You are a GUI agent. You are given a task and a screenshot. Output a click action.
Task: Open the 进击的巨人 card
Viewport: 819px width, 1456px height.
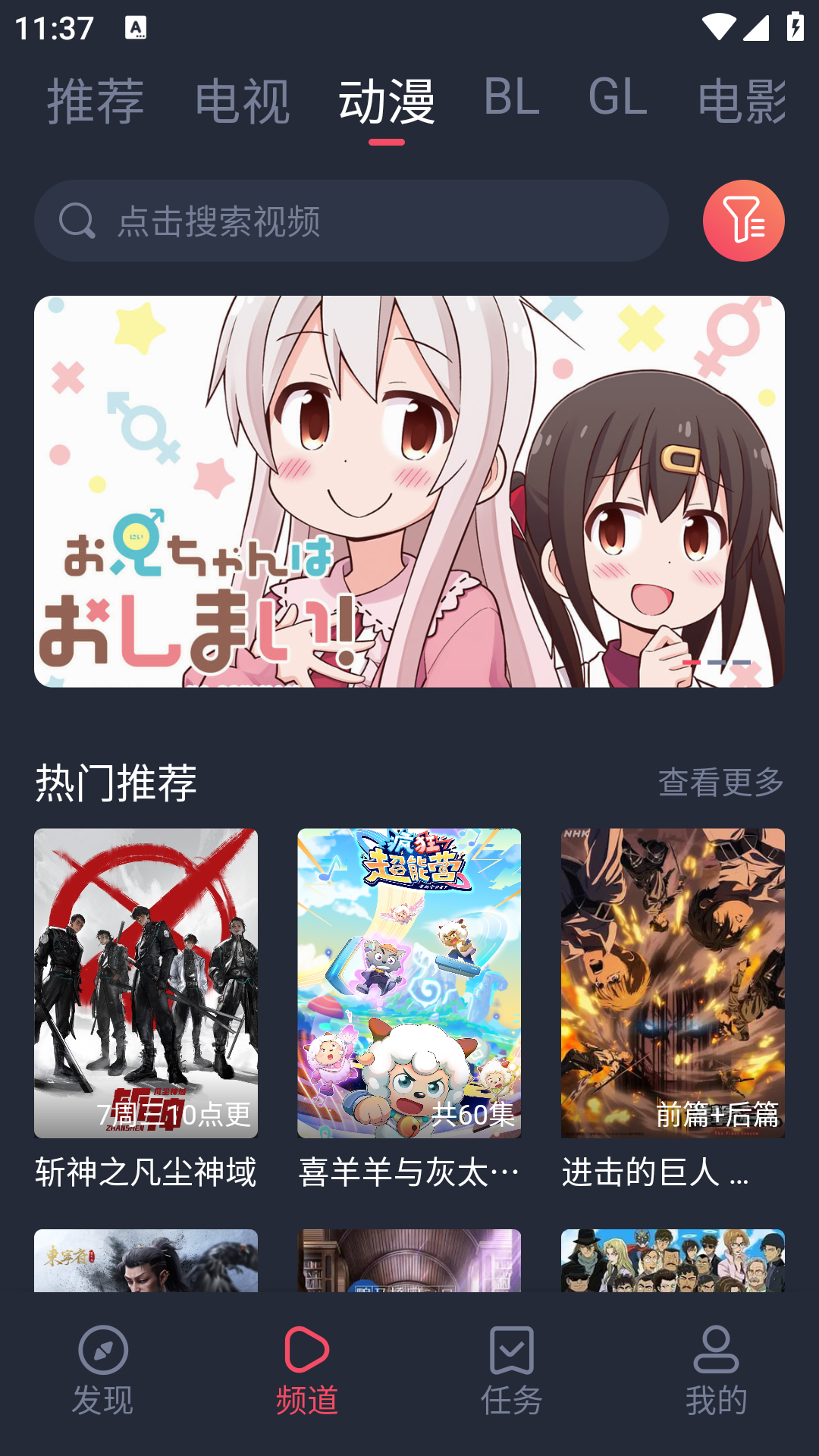[673, 1009]
